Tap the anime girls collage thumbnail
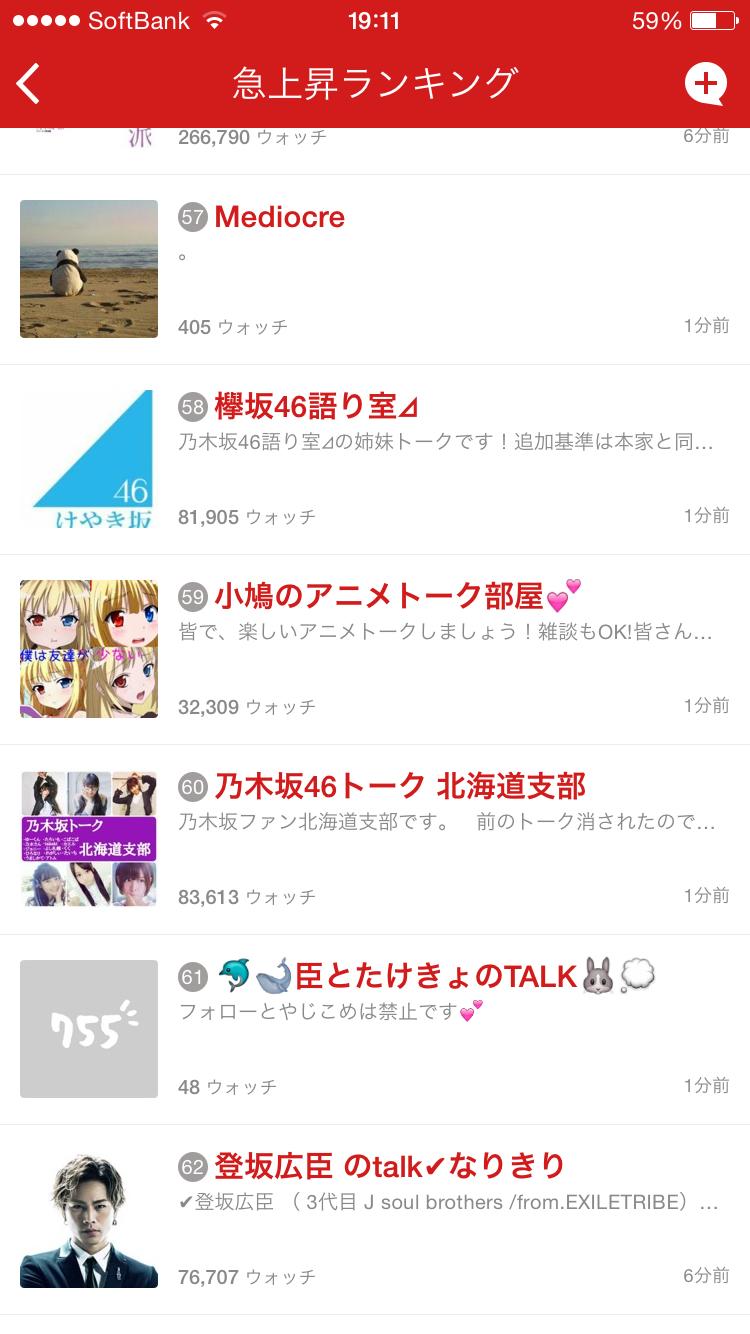750x1334 pixels. click(x=88, y=648)
